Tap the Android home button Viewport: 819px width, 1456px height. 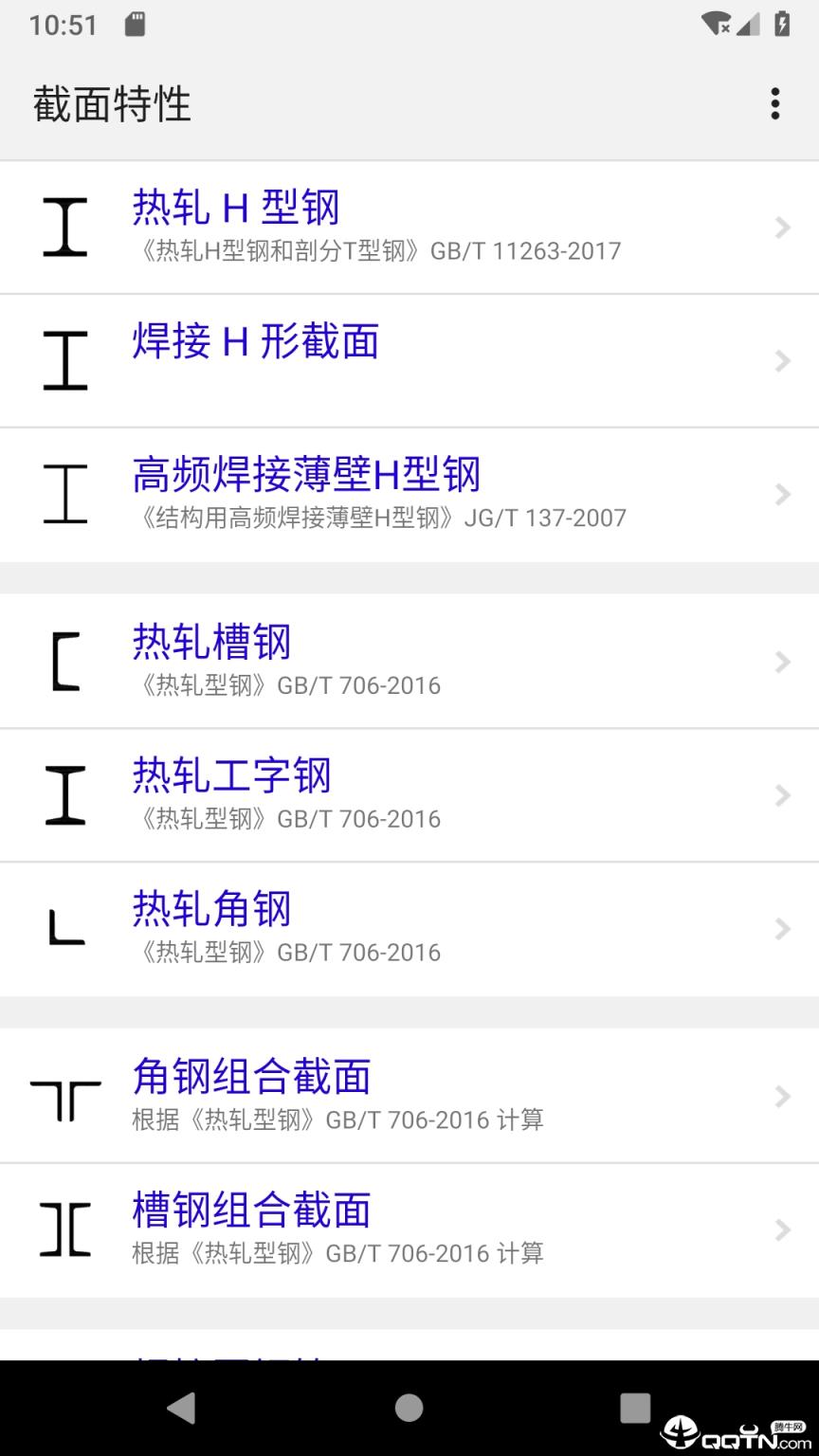click(x=409, y=1409)
